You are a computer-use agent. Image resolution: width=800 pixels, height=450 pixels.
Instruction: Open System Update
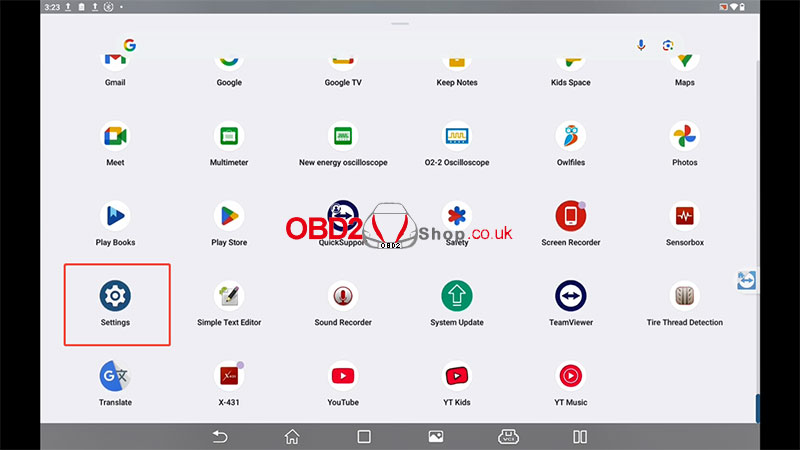click(x=457, y=296)
